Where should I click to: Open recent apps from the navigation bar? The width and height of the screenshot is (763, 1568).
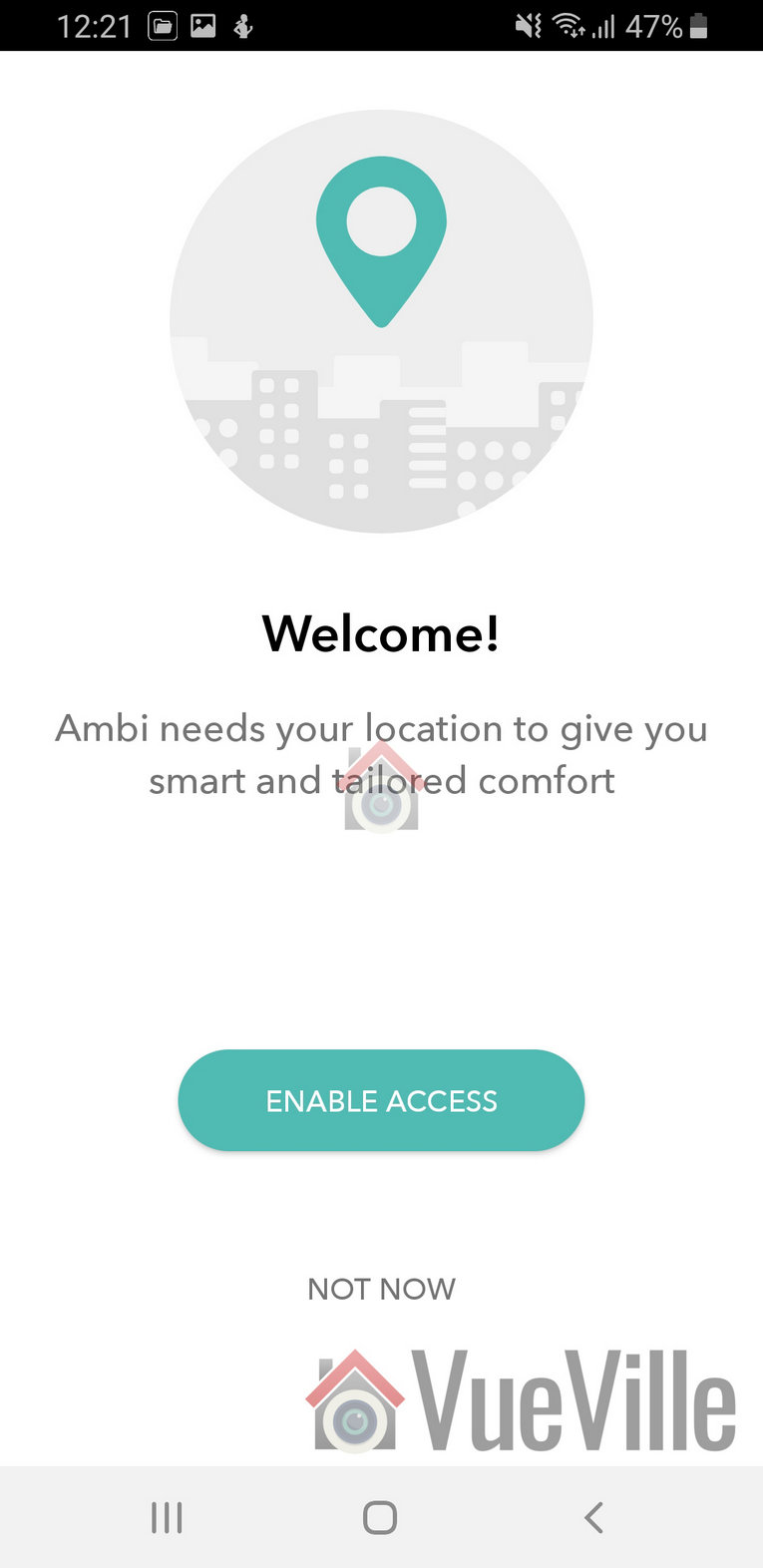(167, 1517)
